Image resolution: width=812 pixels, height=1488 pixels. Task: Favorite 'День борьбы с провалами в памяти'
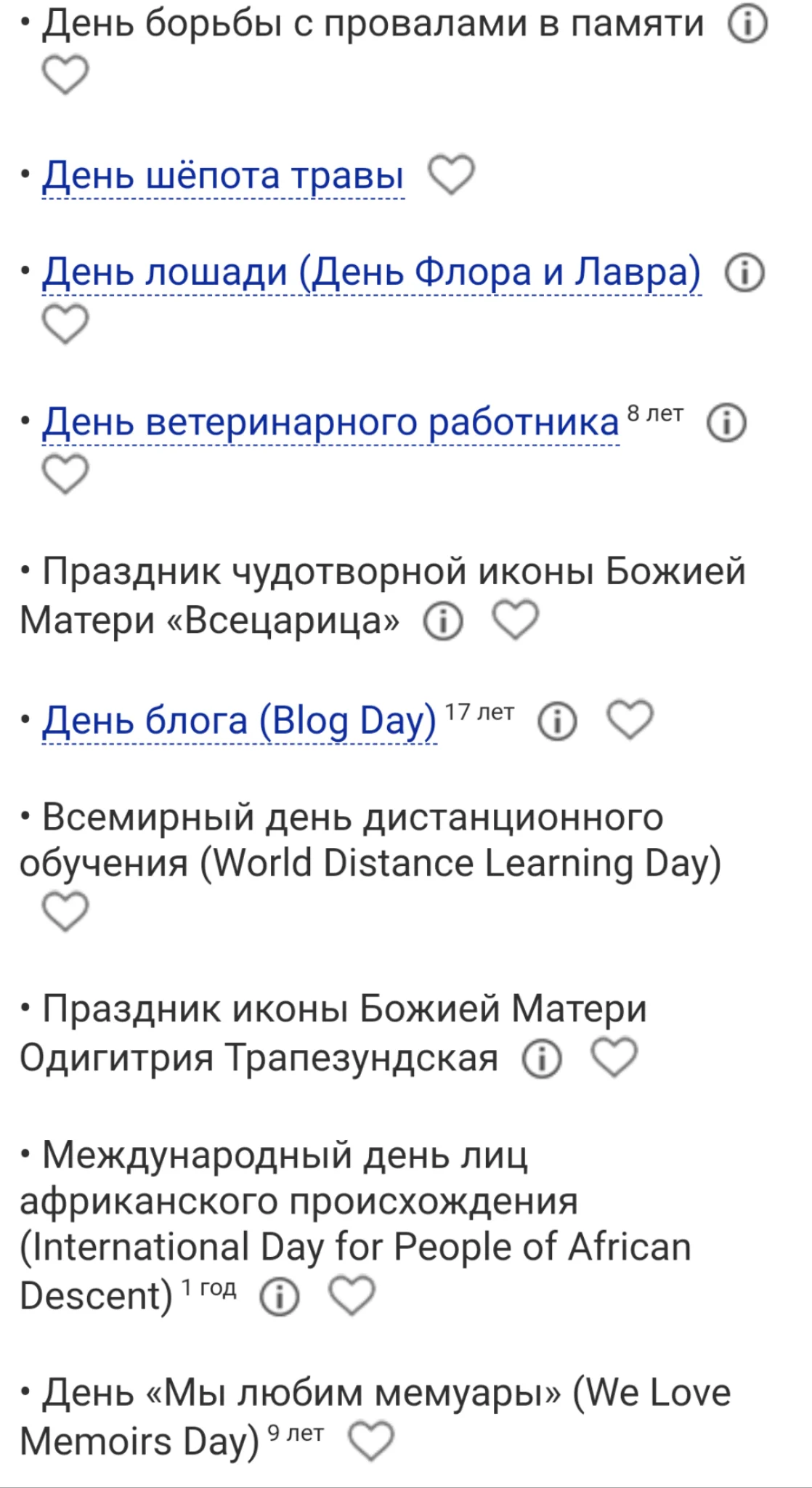point(64,73)
